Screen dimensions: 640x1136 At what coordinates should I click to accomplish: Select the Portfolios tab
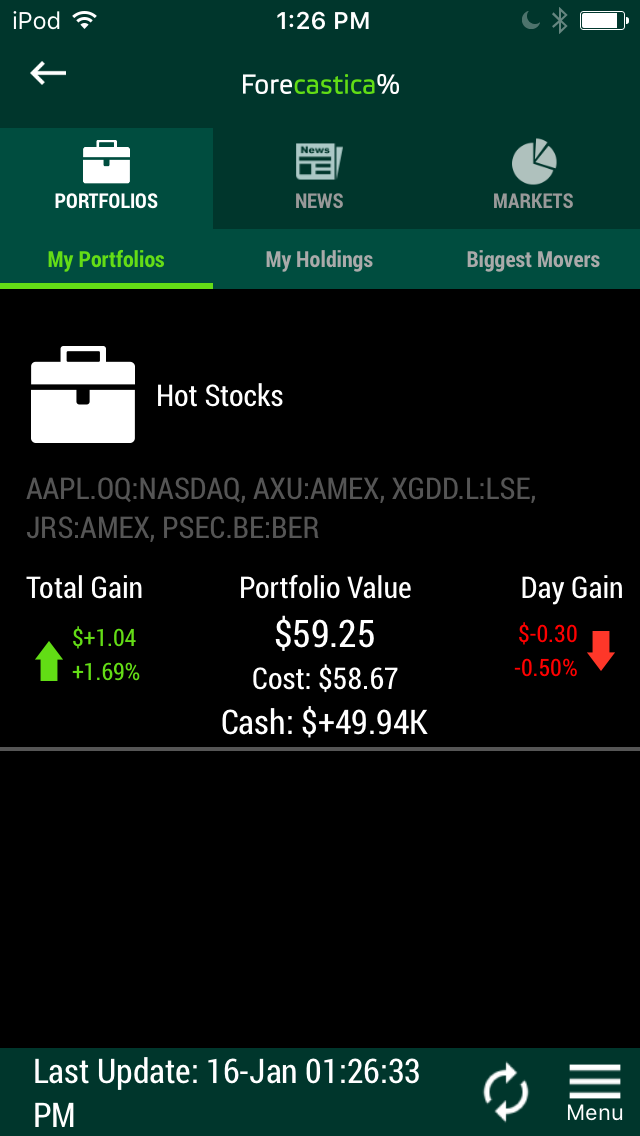[107, 178]
